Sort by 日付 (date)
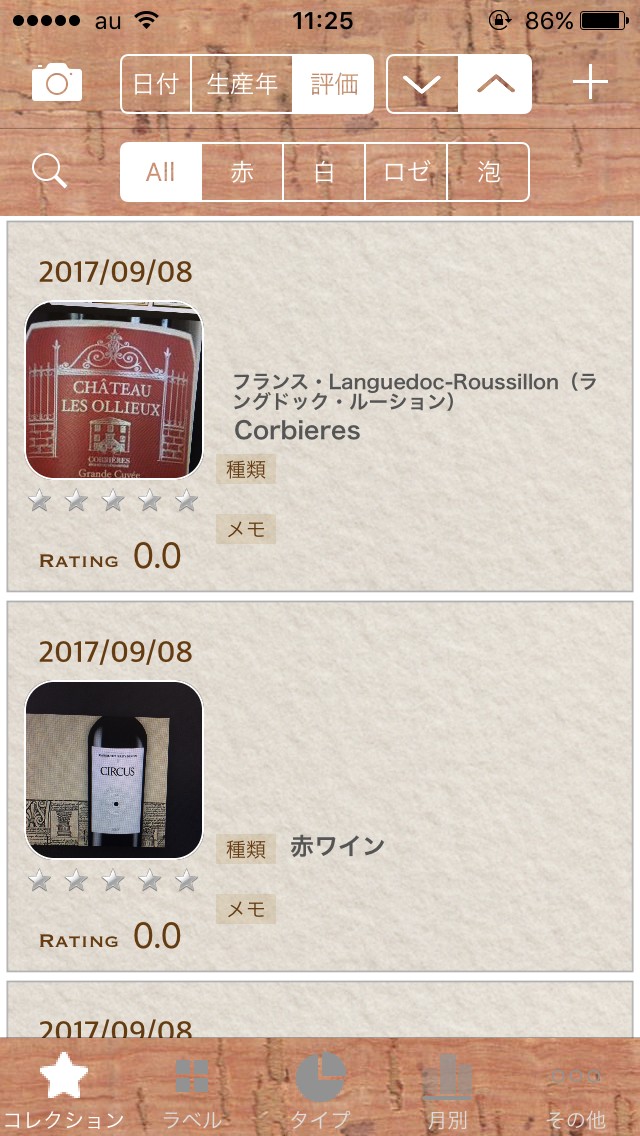This screenshot has height=1136, width=640. tap(156, 84)
